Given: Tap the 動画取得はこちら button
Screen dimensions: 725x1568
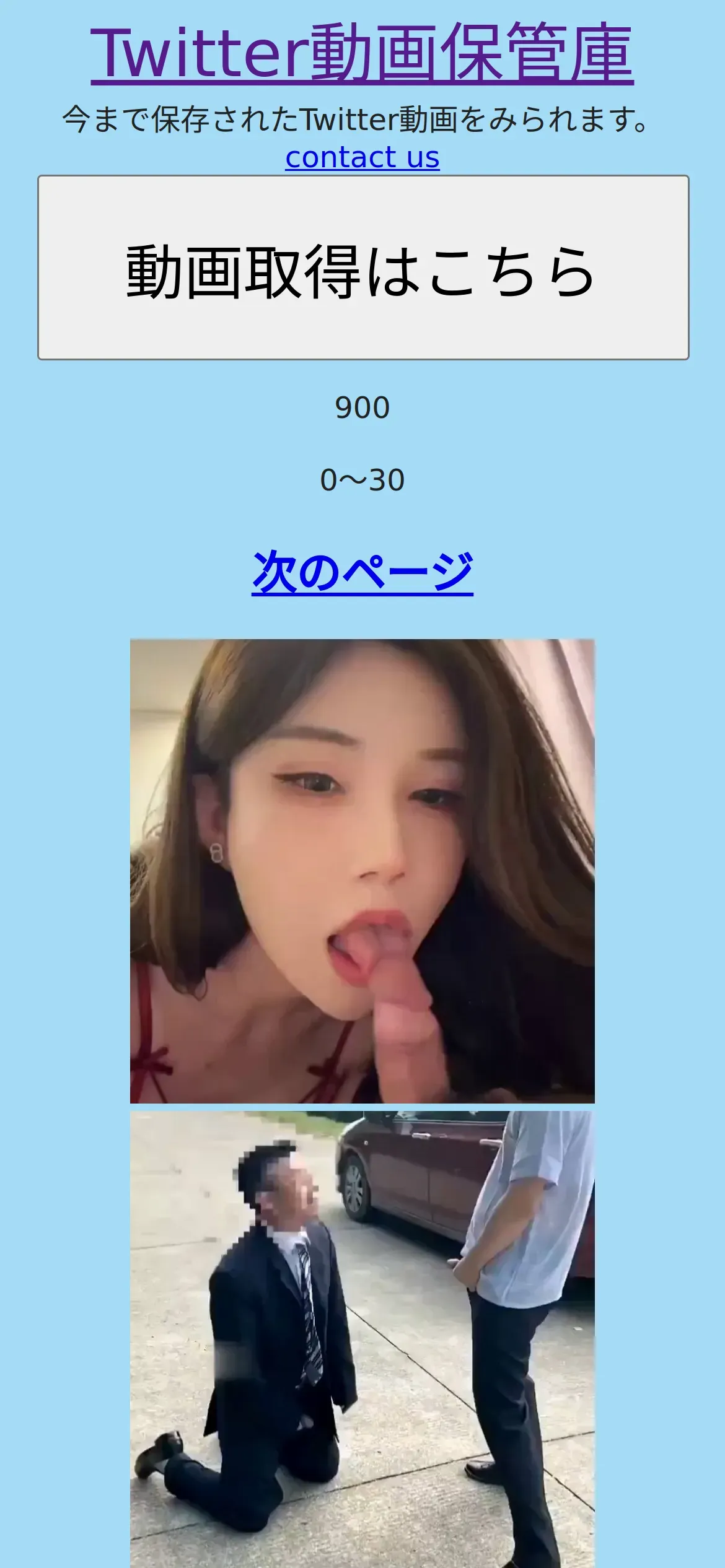Looking at the screenshot, I should pos(363,268).
